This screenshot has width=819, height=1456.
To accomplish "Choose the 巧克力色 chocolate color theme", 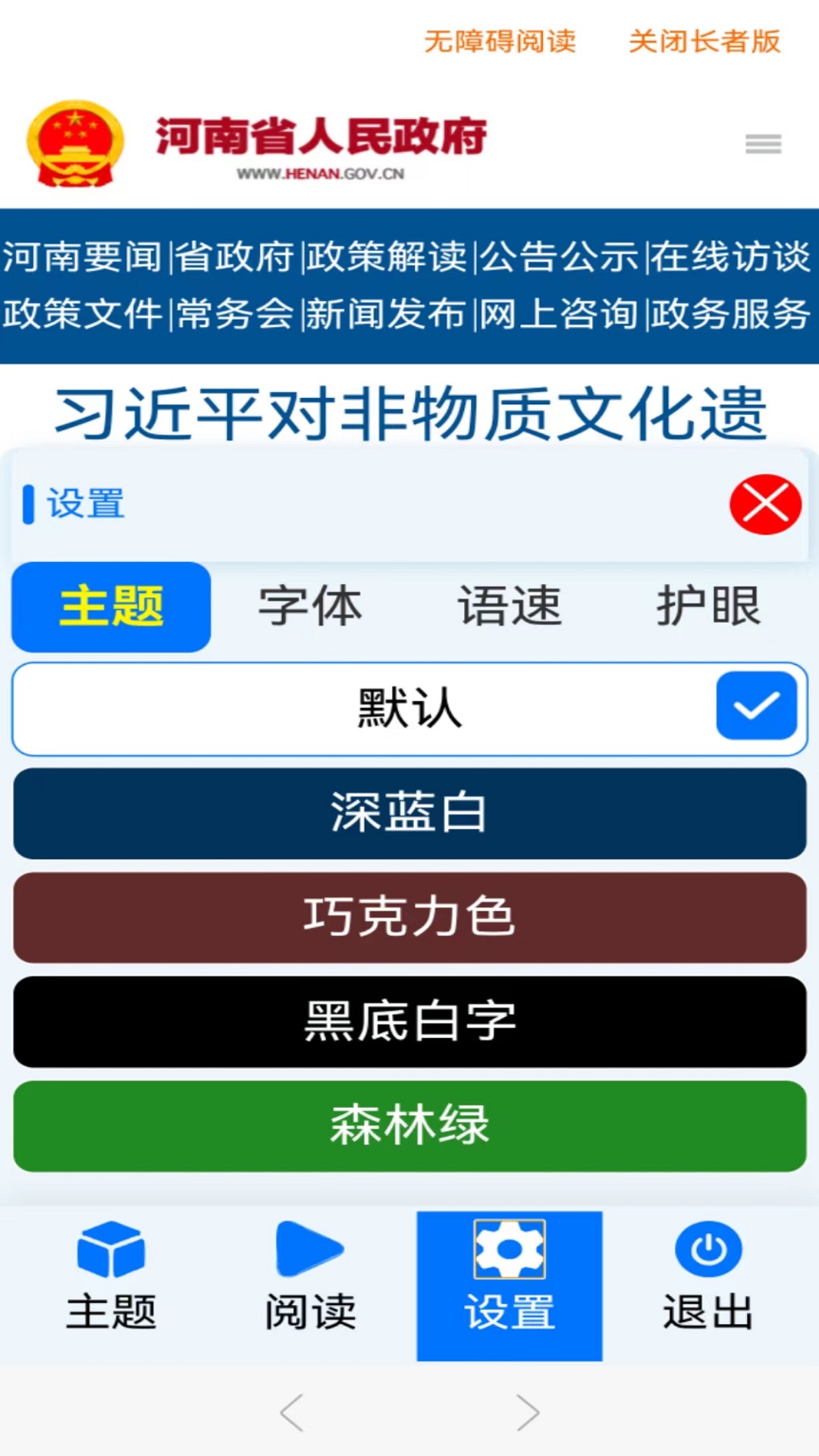I will pyautogui.click(x=409, y=917).
